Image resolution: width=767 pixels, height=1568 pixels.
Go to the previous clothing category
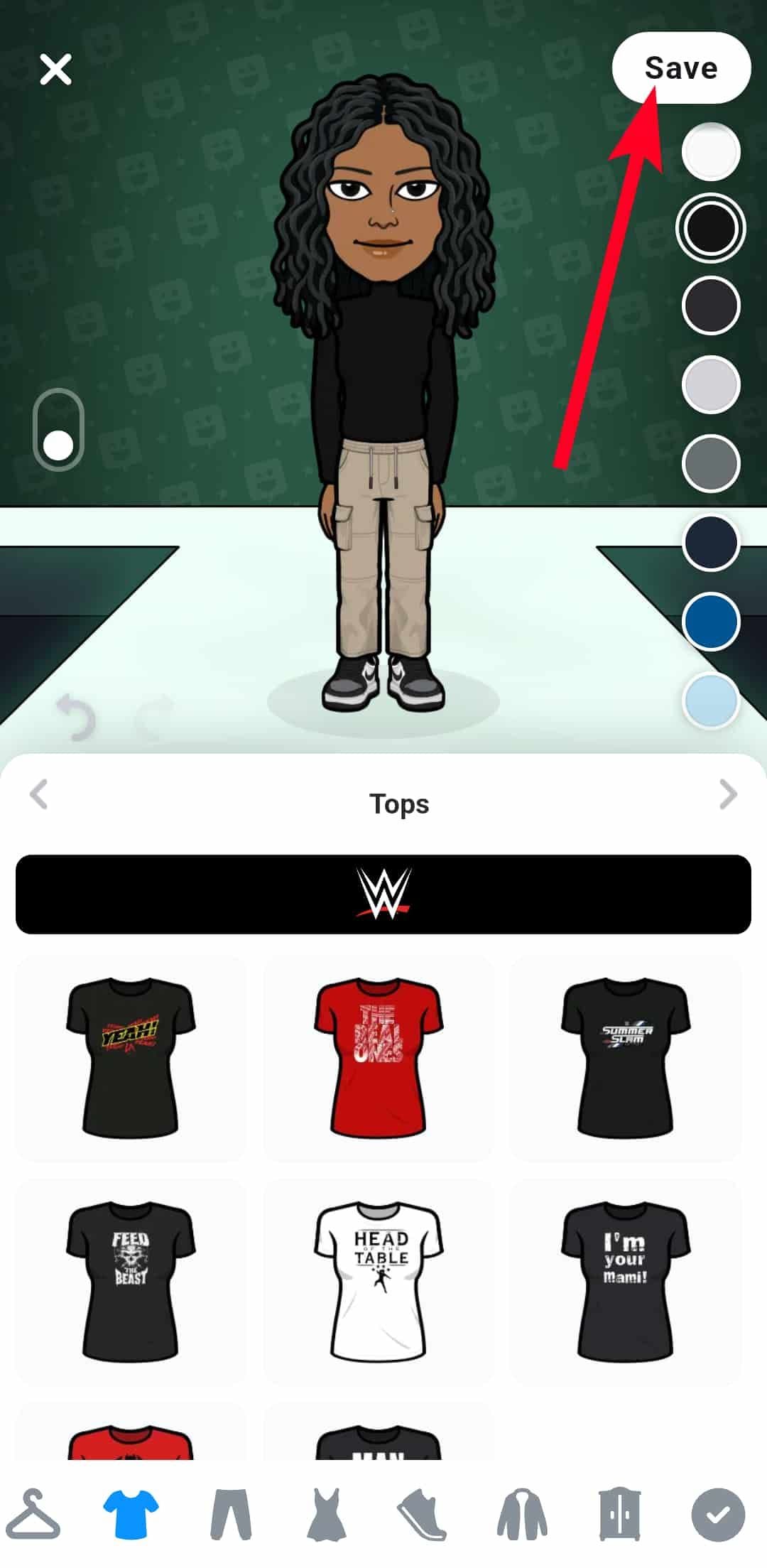(x=39, y=794)
